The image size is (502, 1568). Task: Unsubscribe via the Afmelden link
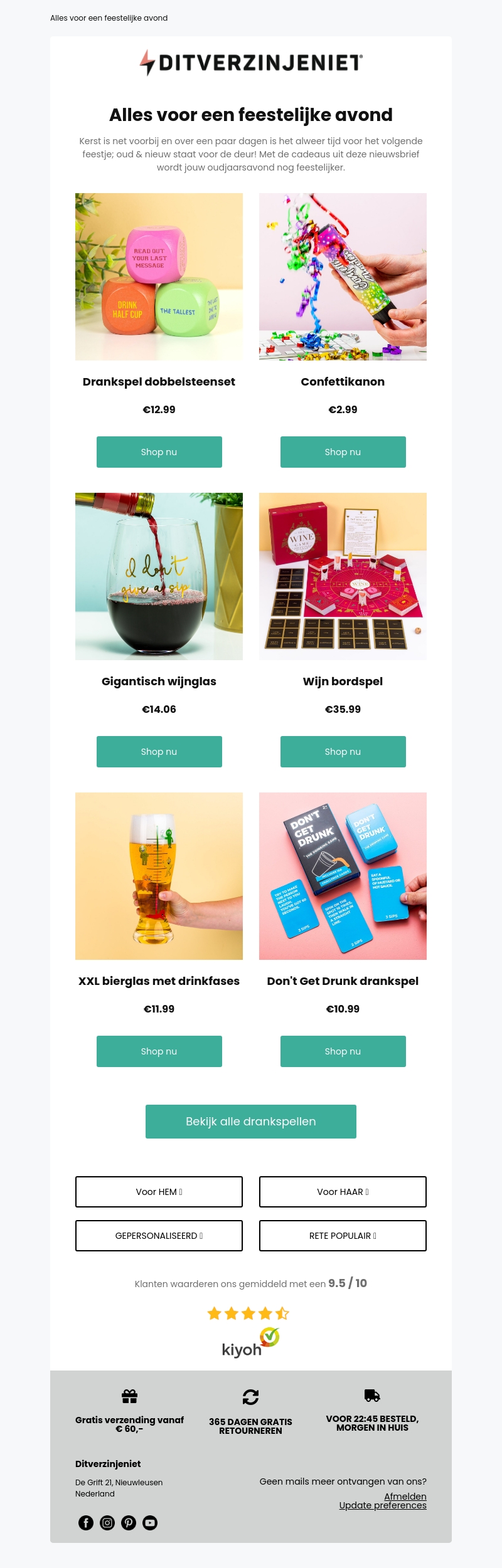pos(405,1497)
